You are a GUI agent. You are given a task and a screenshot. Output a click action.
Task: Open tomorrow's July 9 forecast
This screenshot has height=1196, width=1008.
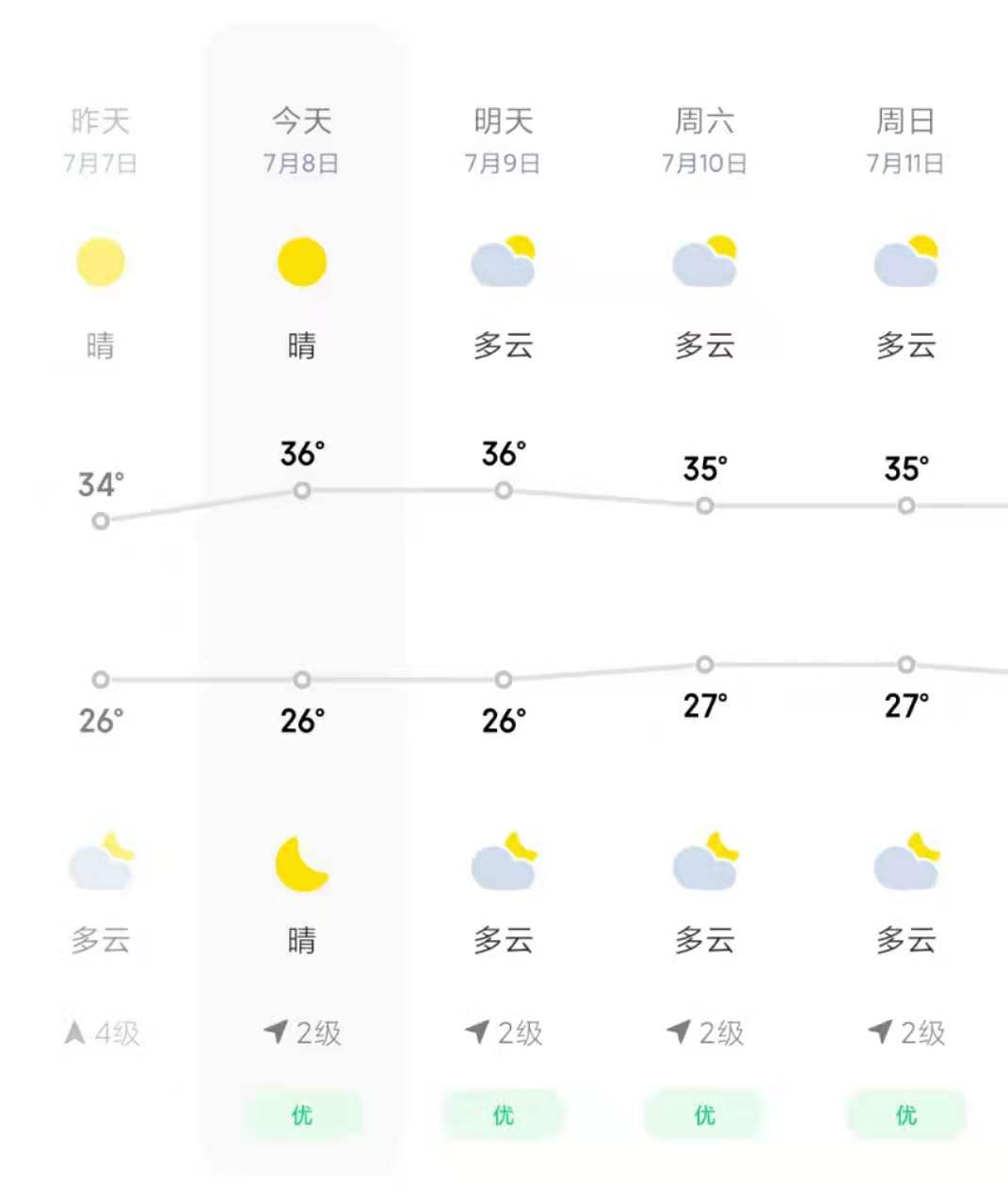click(x=503, y=139)
